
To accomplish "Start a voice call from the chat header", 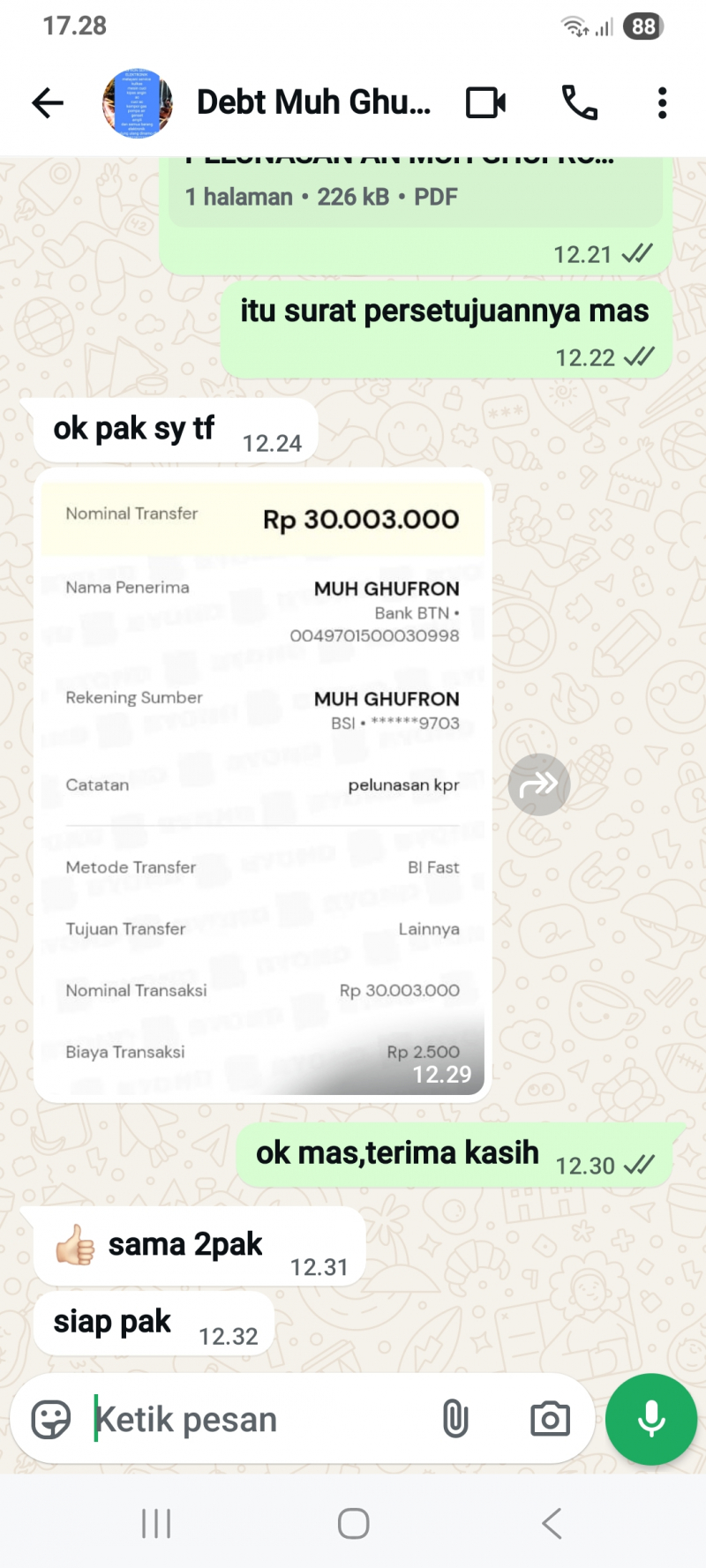I will tap(578, 101).
